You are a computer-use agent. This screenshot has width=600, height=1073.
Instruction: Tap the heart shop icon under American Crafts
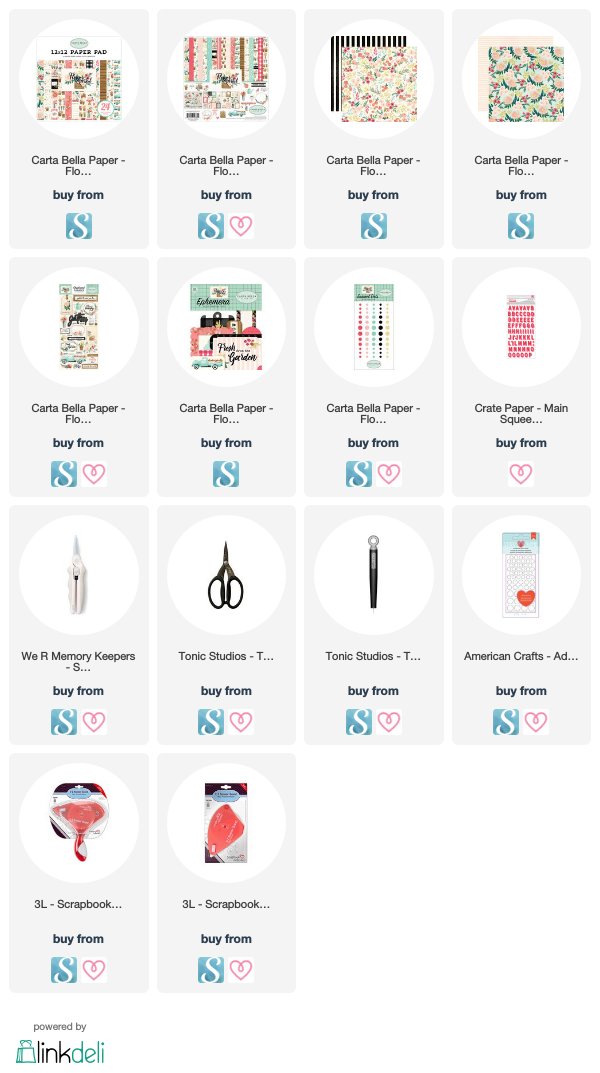(x=536, y=722)
